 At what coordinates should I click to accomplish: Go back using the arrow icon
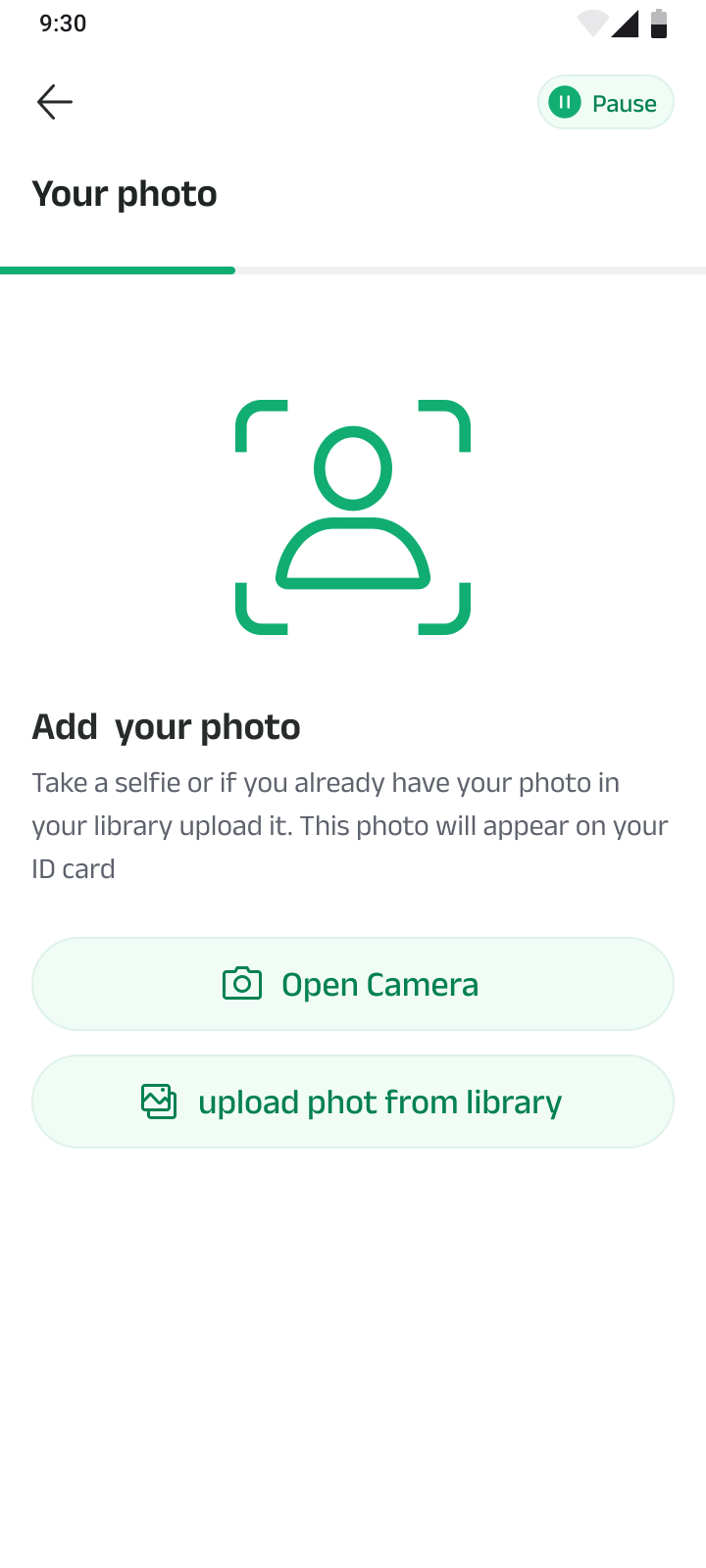55,102
